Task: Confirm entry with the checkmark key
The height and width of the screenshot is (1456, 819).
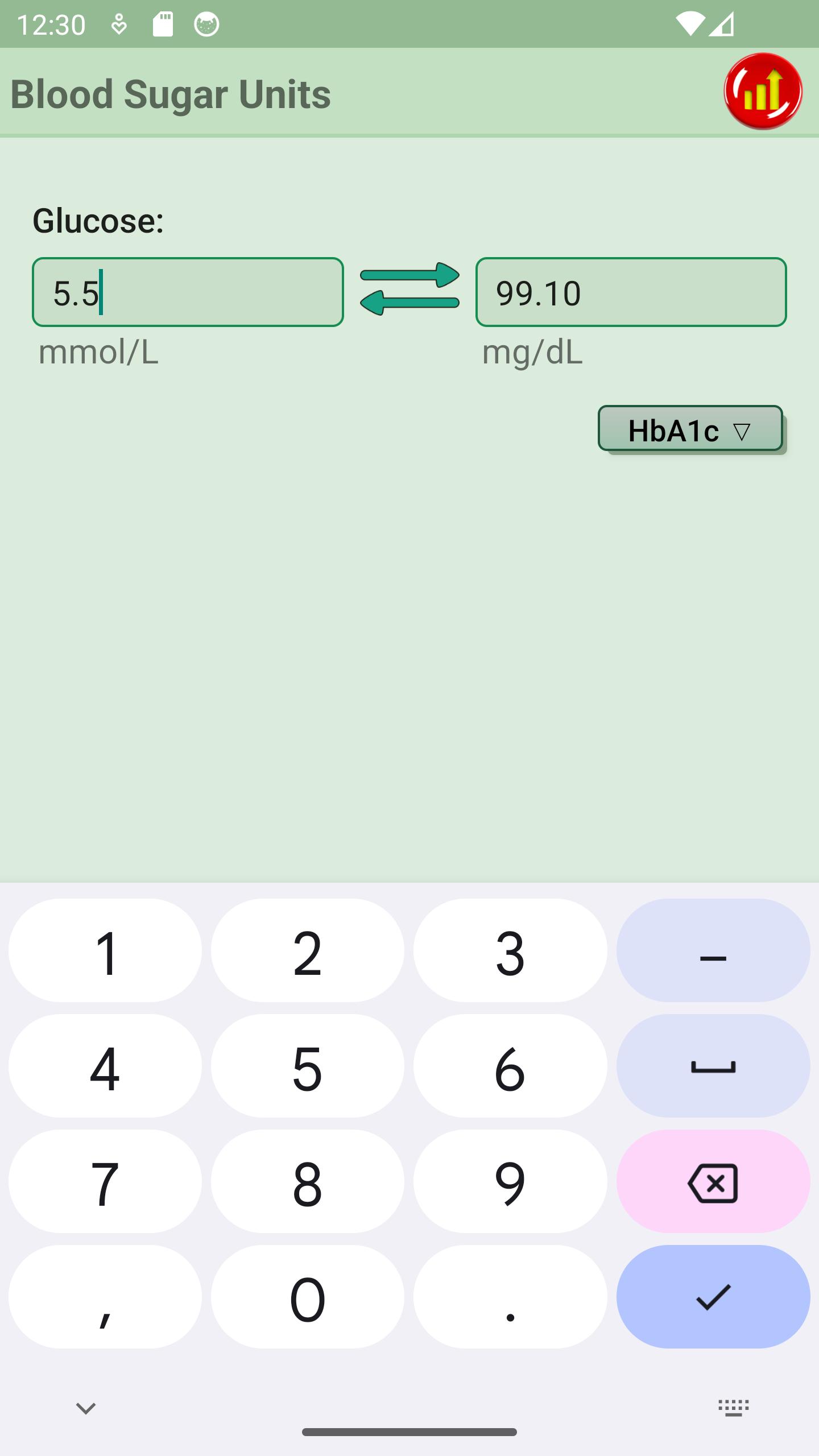Action: (x=713, y=1297)
